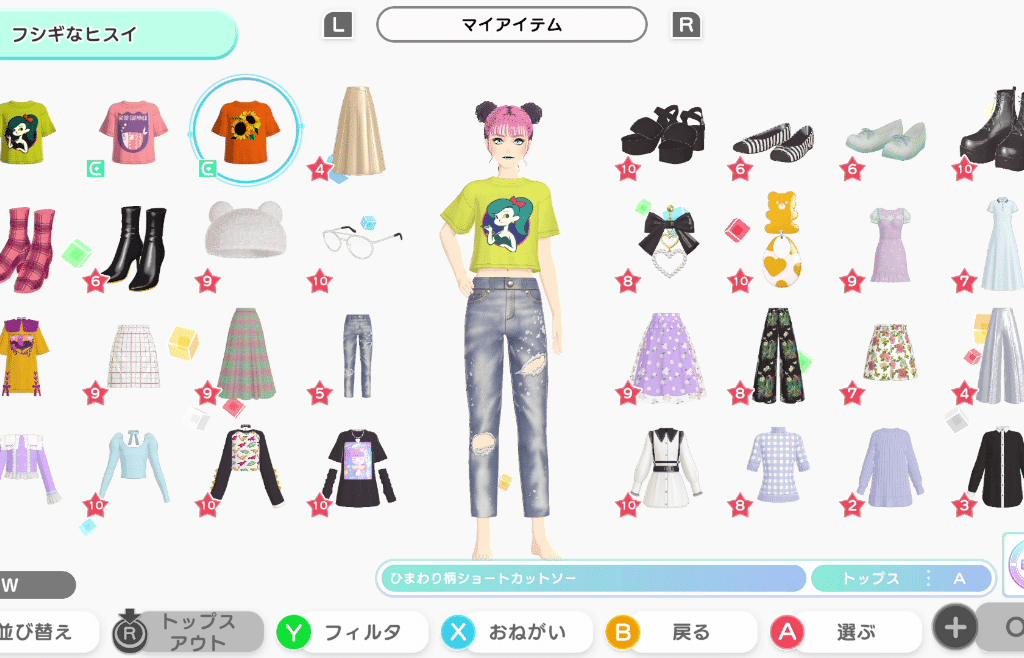Select the black high-heel boots
This screenshot has width=1024, height=658.
(134, 245)
